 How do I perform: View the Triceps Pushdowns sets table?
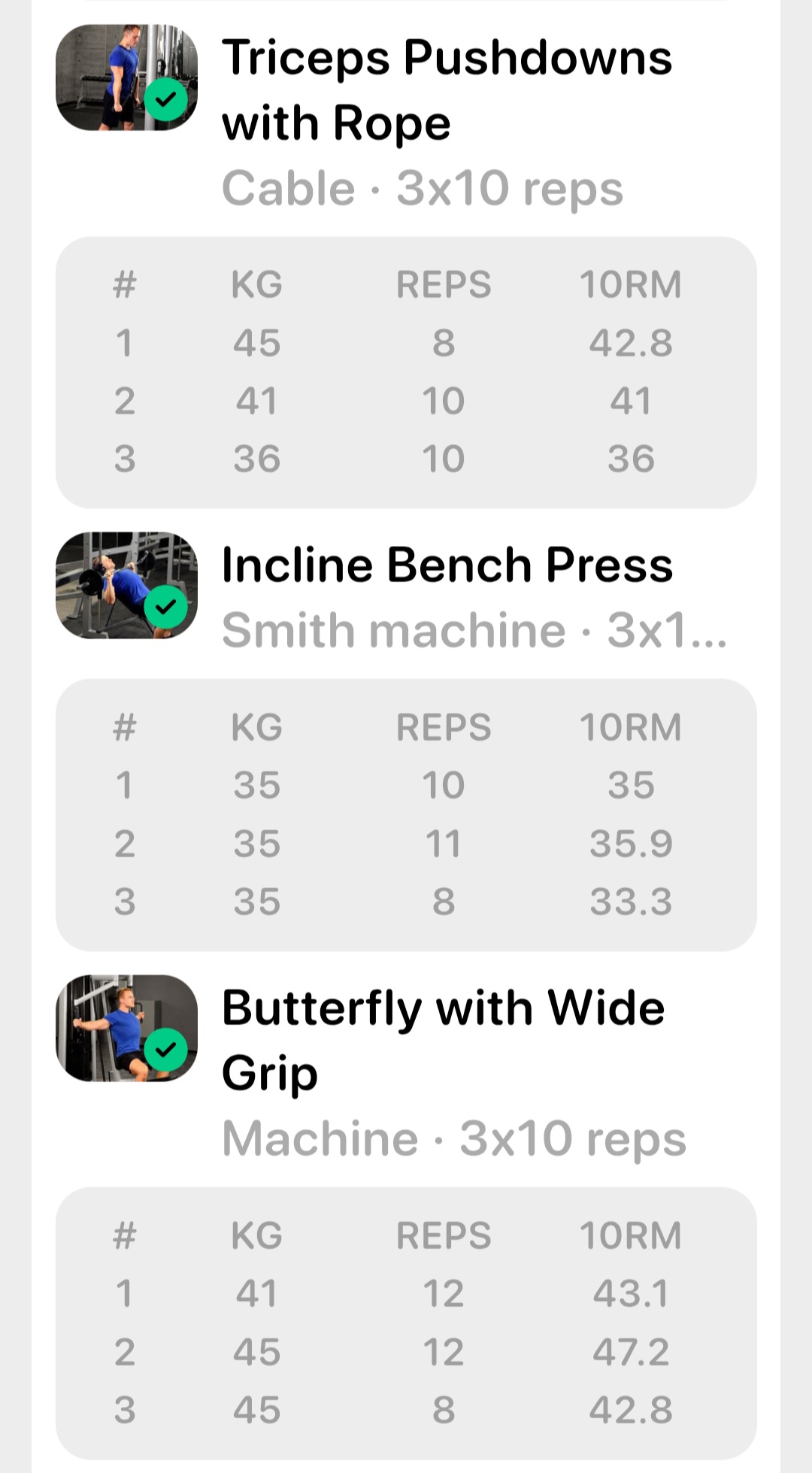tap(406, 373)
